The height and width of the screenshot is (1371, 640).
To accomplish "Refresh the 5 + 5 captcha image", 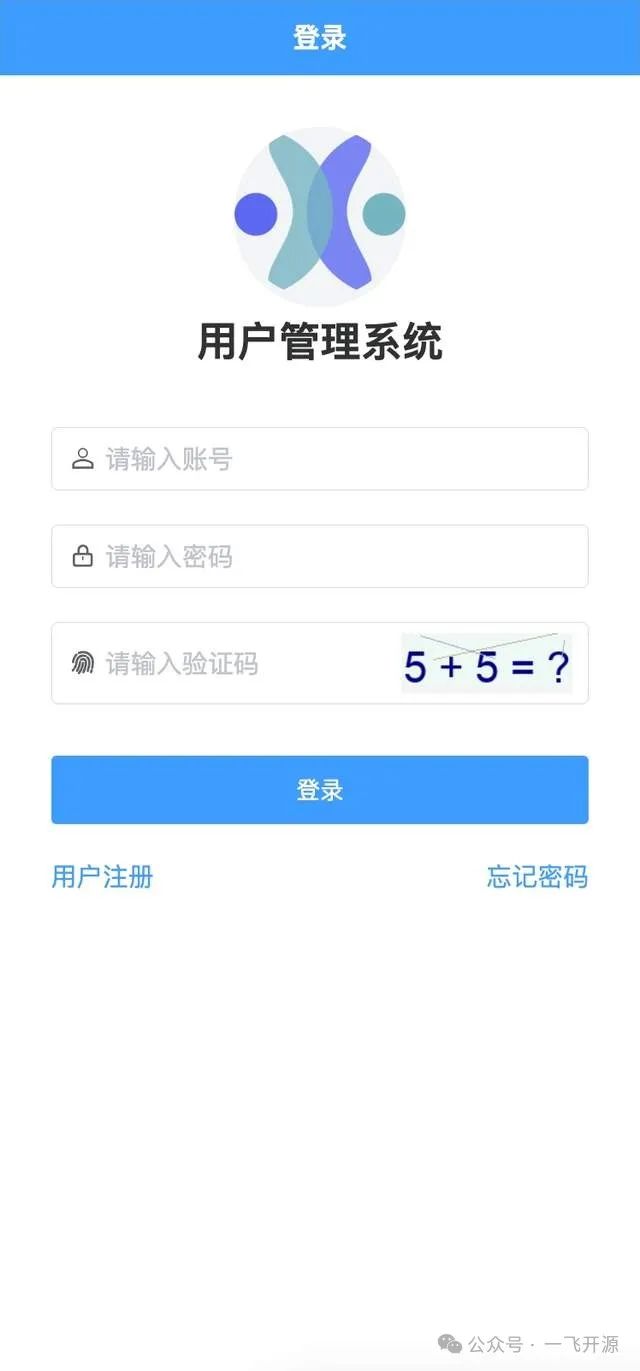I will [x=486, y=663].
